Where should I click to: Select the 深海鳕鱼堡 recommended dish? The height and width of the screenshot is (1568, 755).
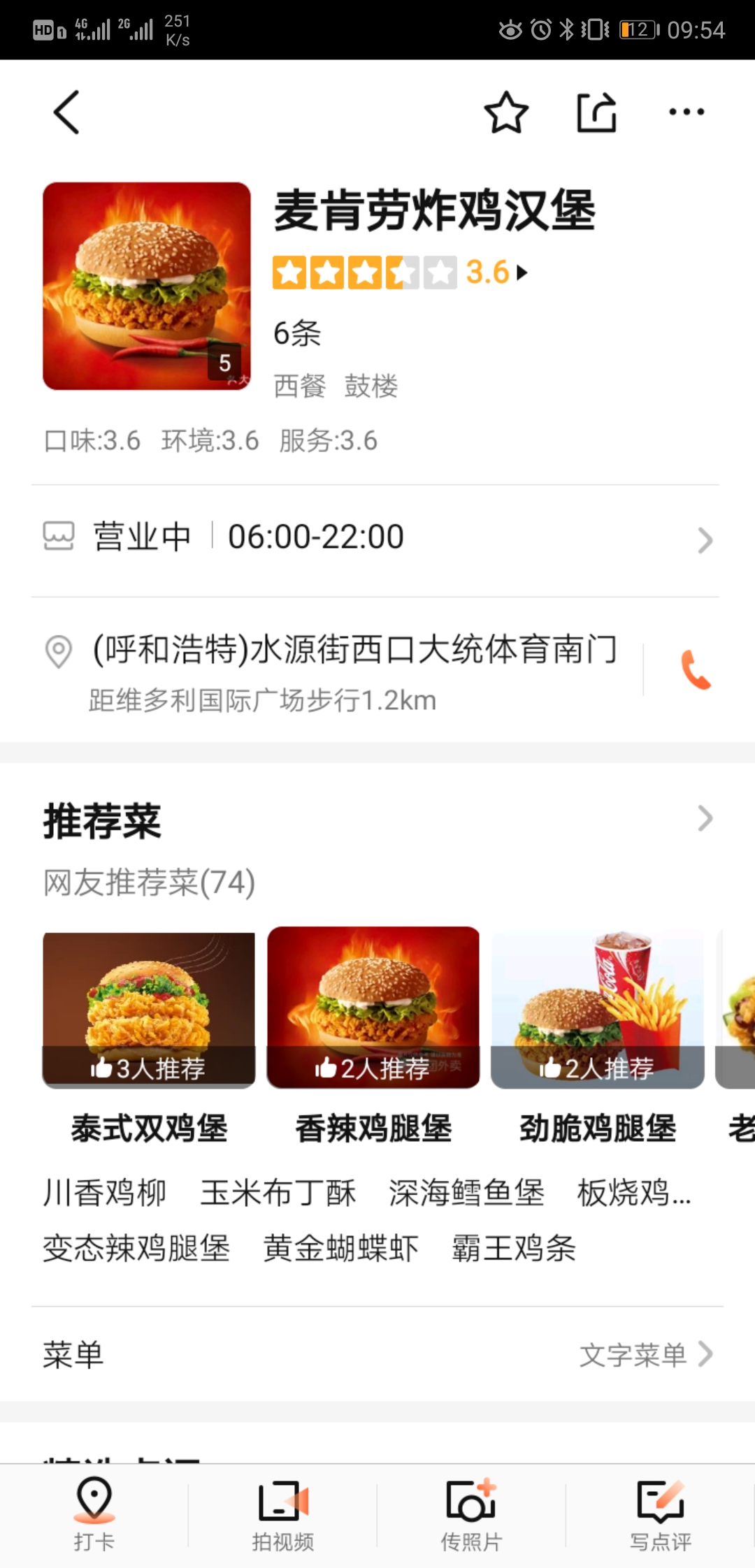(x=466, y=1192)
